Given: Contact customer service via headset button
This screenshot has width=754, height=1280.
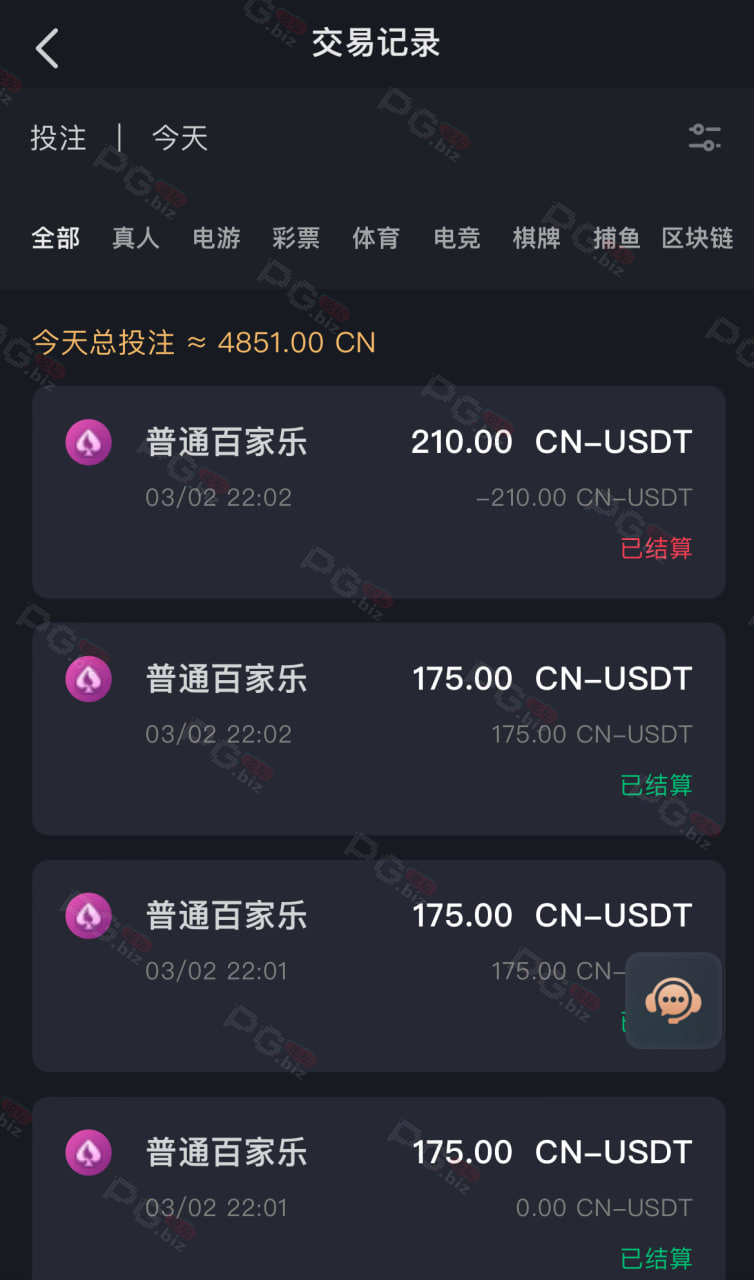Looking at the screenshot, I should tap(673, 1000).
